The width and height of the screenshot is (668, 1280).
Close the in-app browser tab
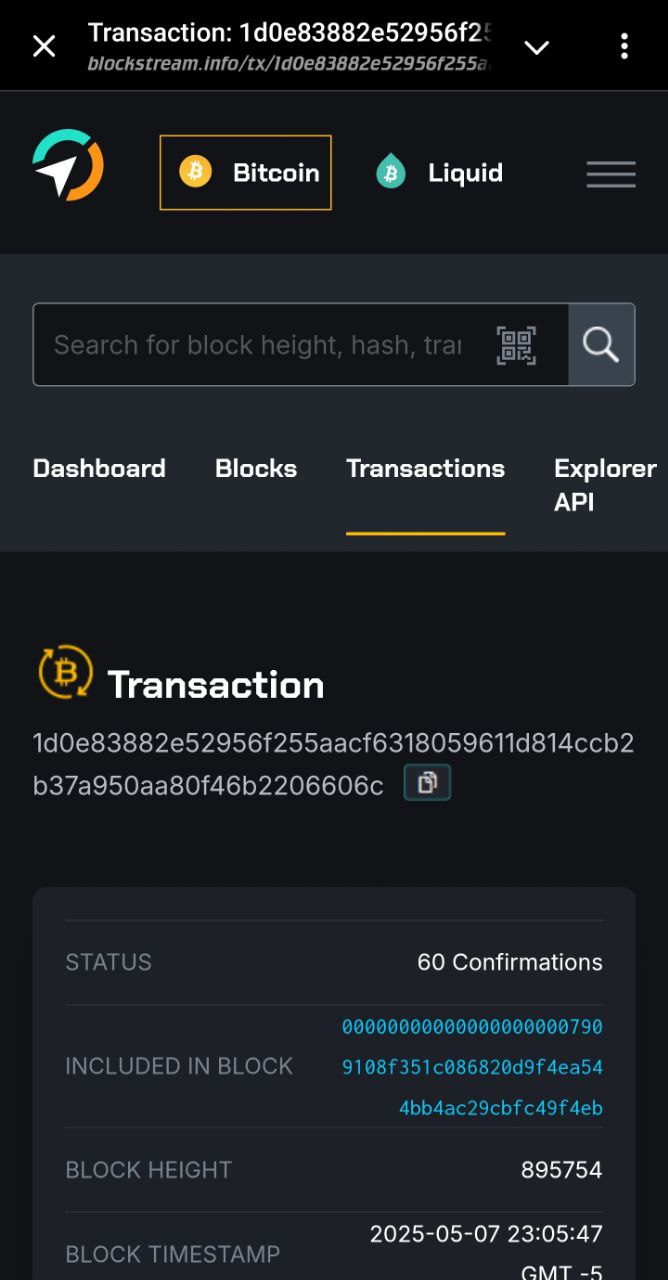pos(44,46)
